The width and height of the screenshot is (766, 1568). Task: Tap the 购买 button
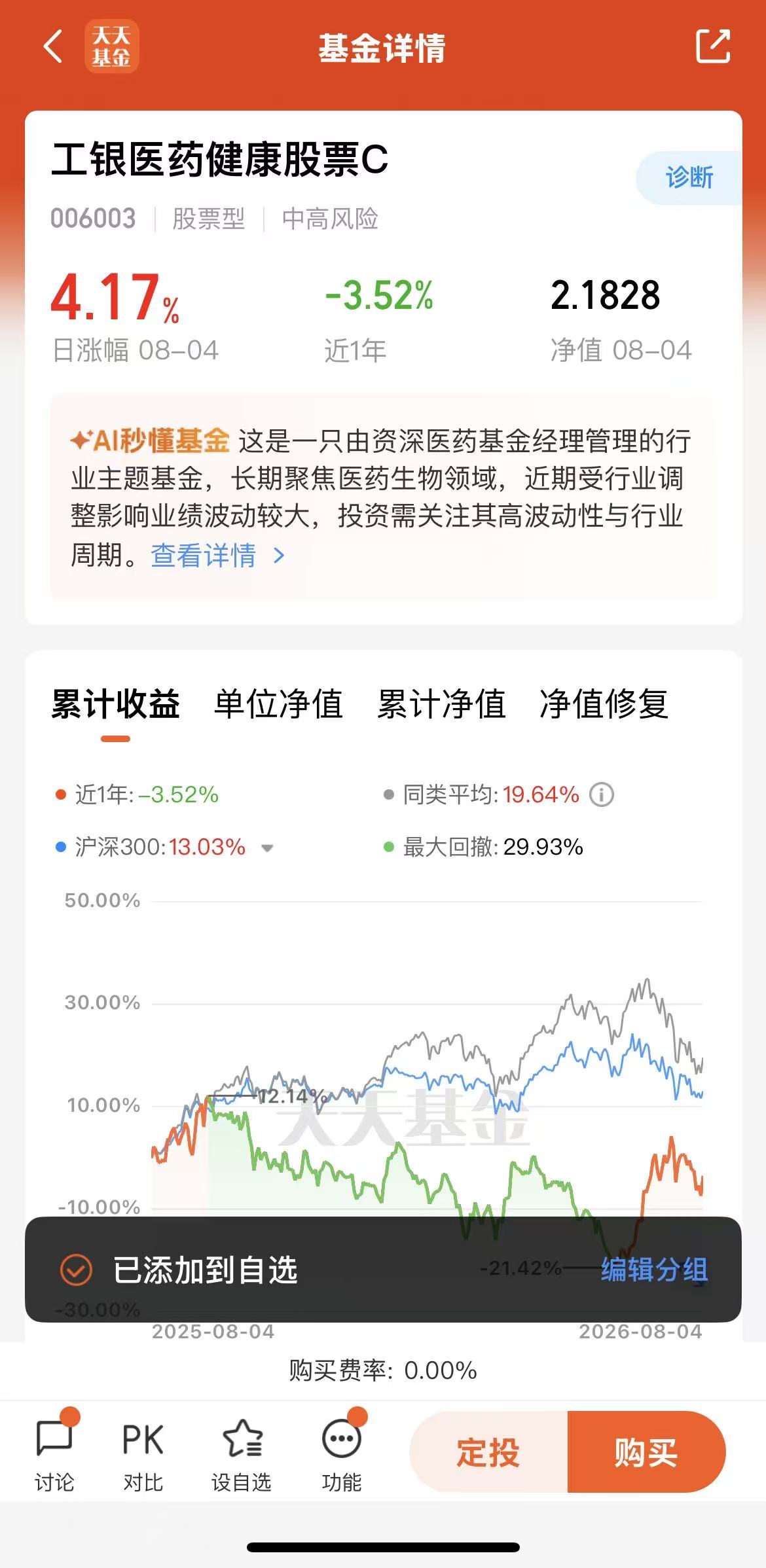coord(647,1452)
